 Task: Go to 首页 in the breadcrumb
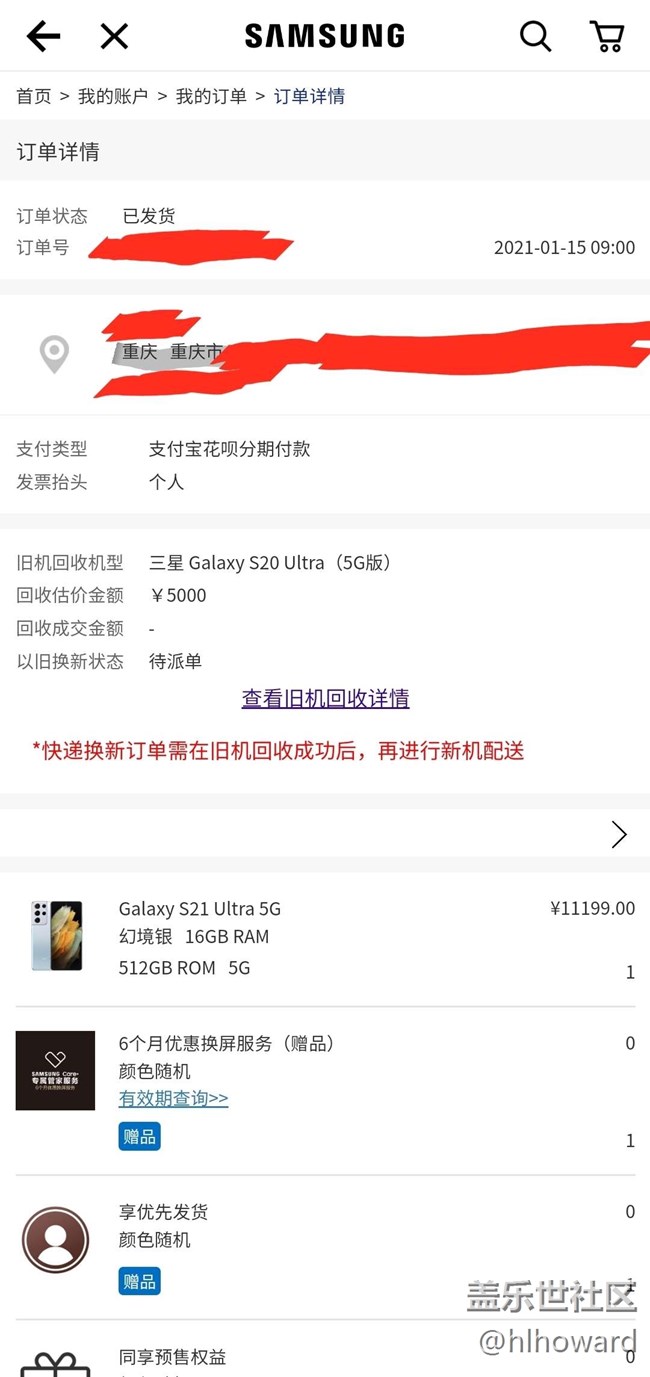tap(34, 96)
